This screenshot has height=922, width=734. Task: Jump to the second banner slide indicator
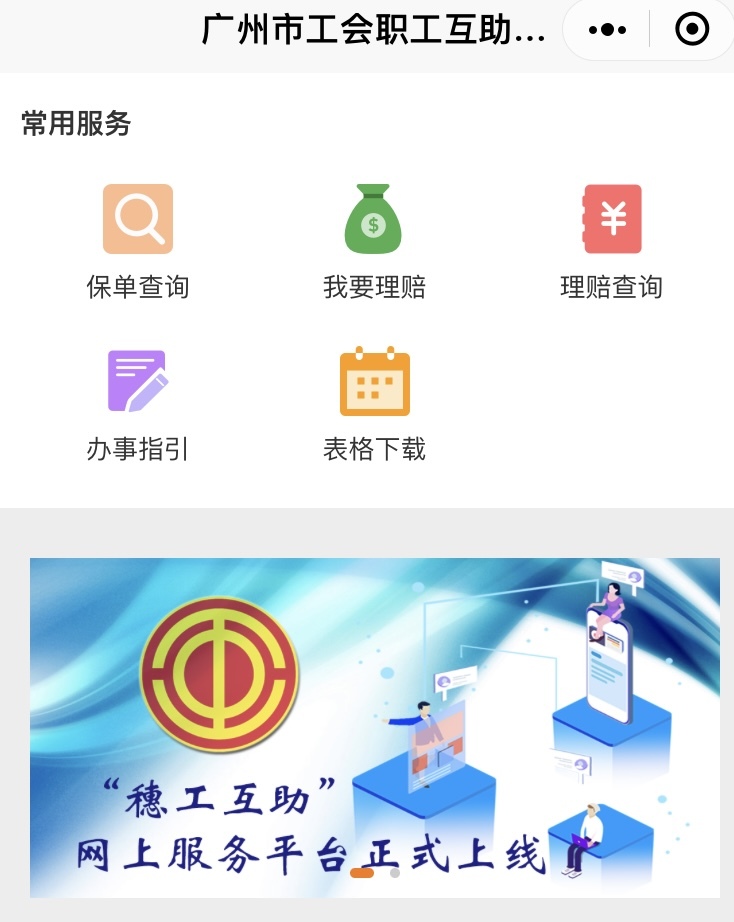395,873
